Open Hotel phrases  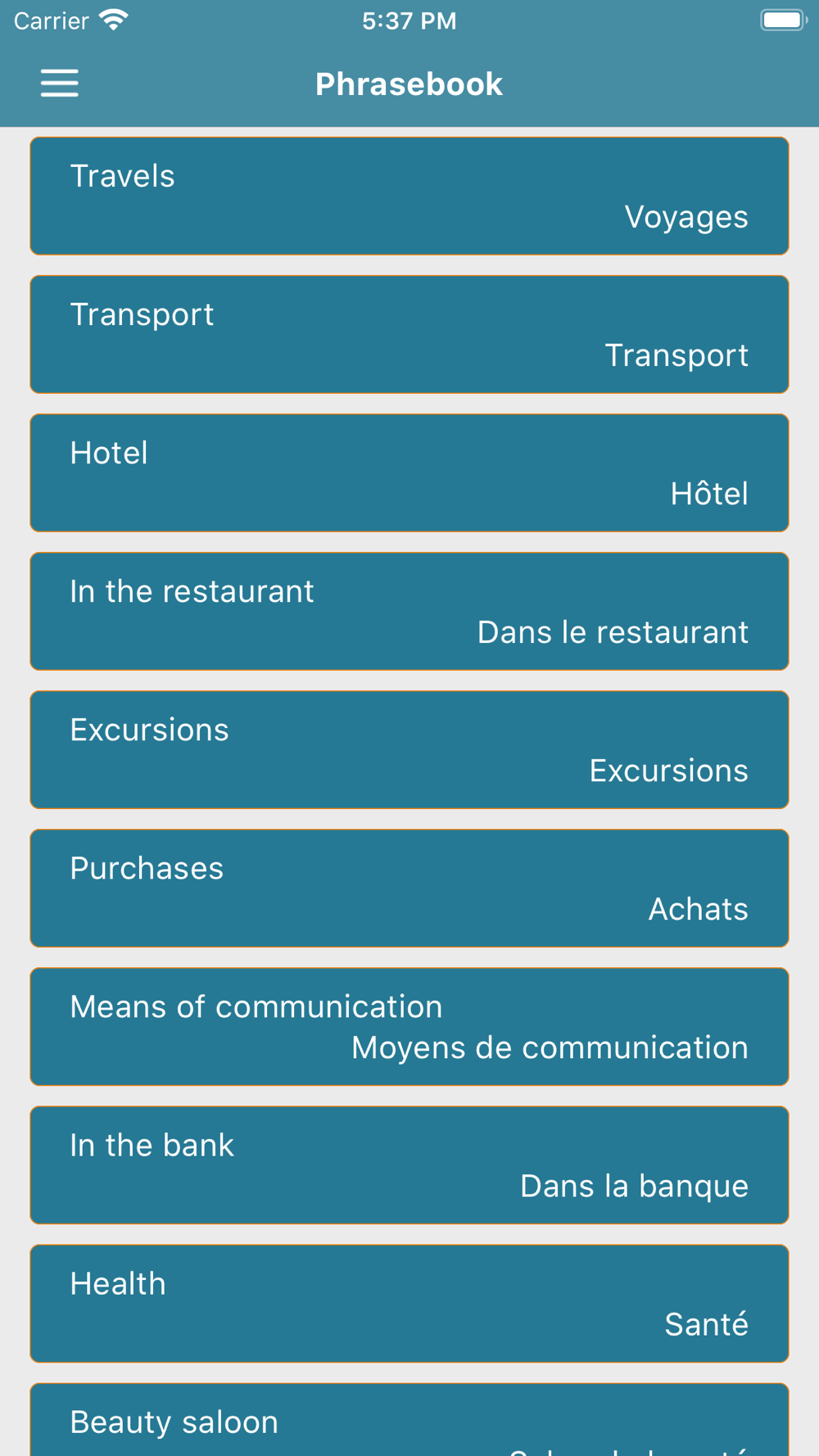[x=409, y=473]
